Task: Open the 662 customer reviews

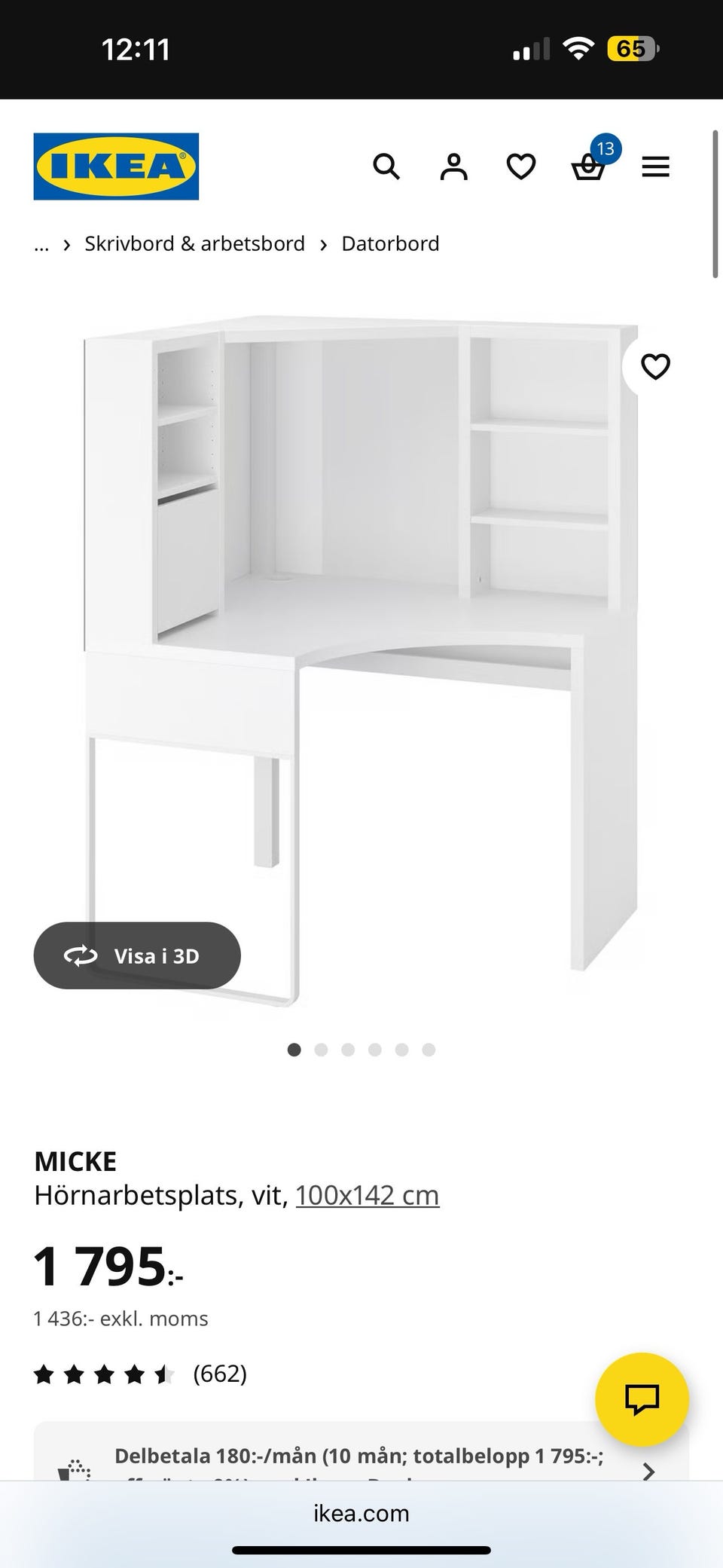Action: coord(219,1374)
